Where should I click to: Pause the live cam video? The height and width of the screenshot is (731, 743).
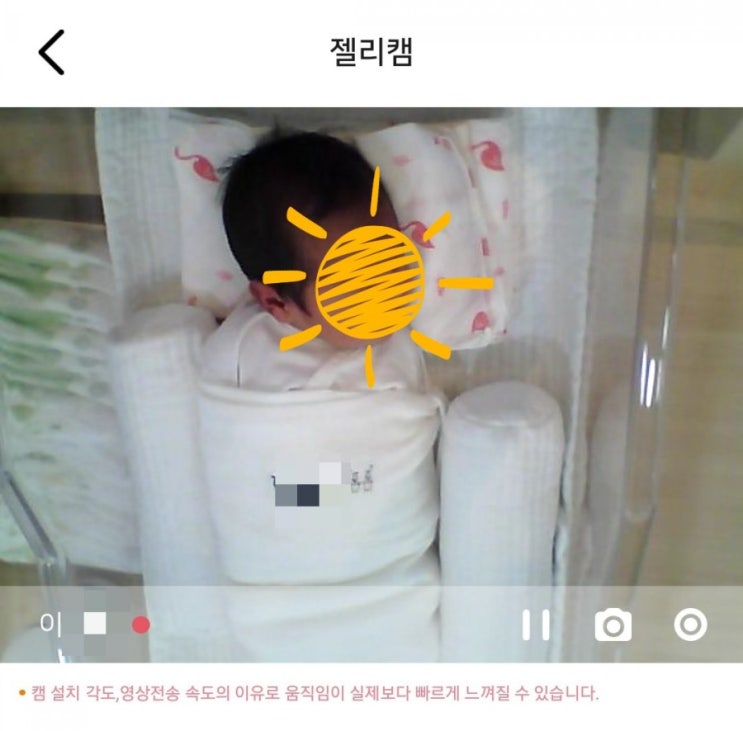click(536, 625)
